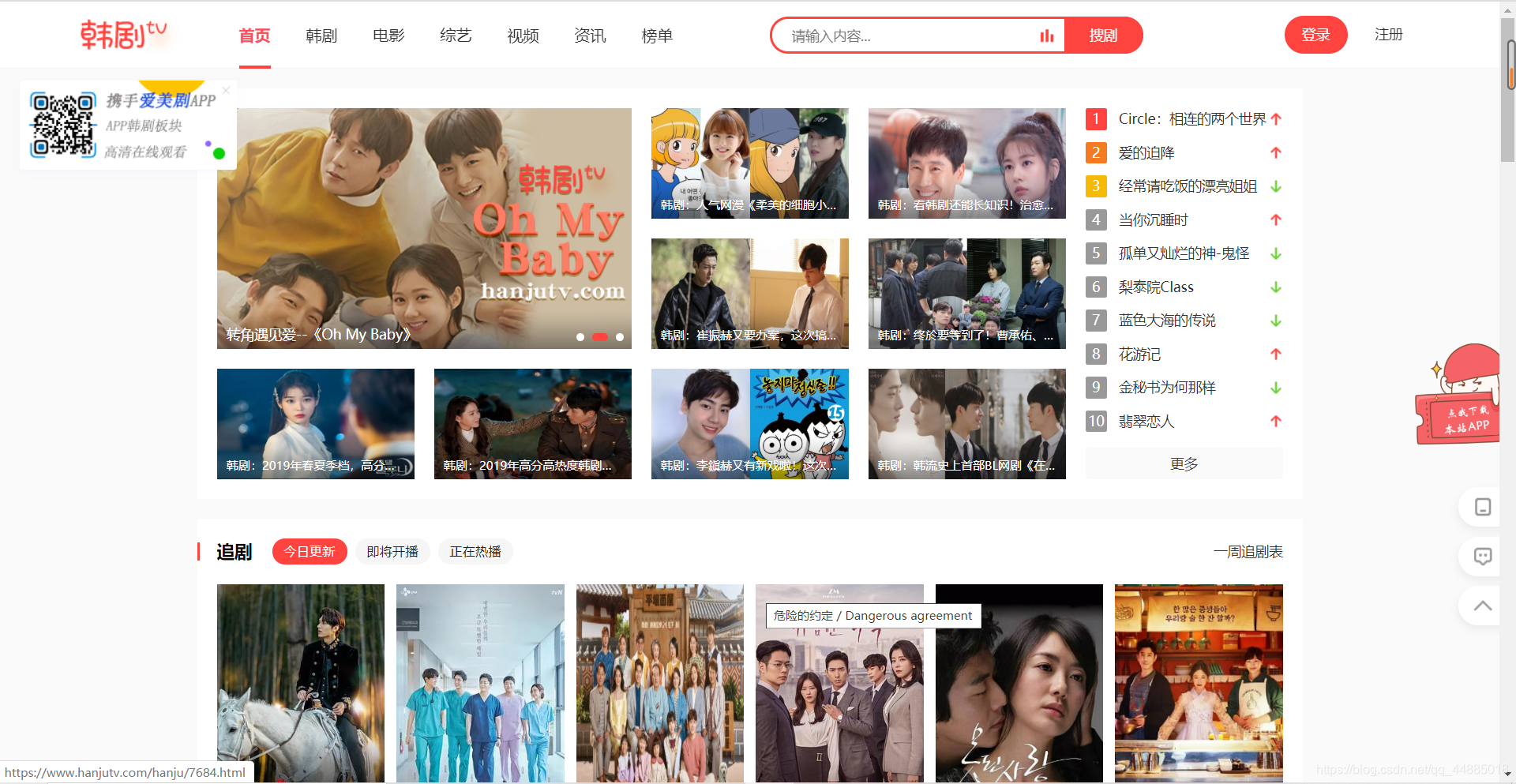Open the 崔振赫又要办案 article tile
1516x784 pixels.
(749, 293)
